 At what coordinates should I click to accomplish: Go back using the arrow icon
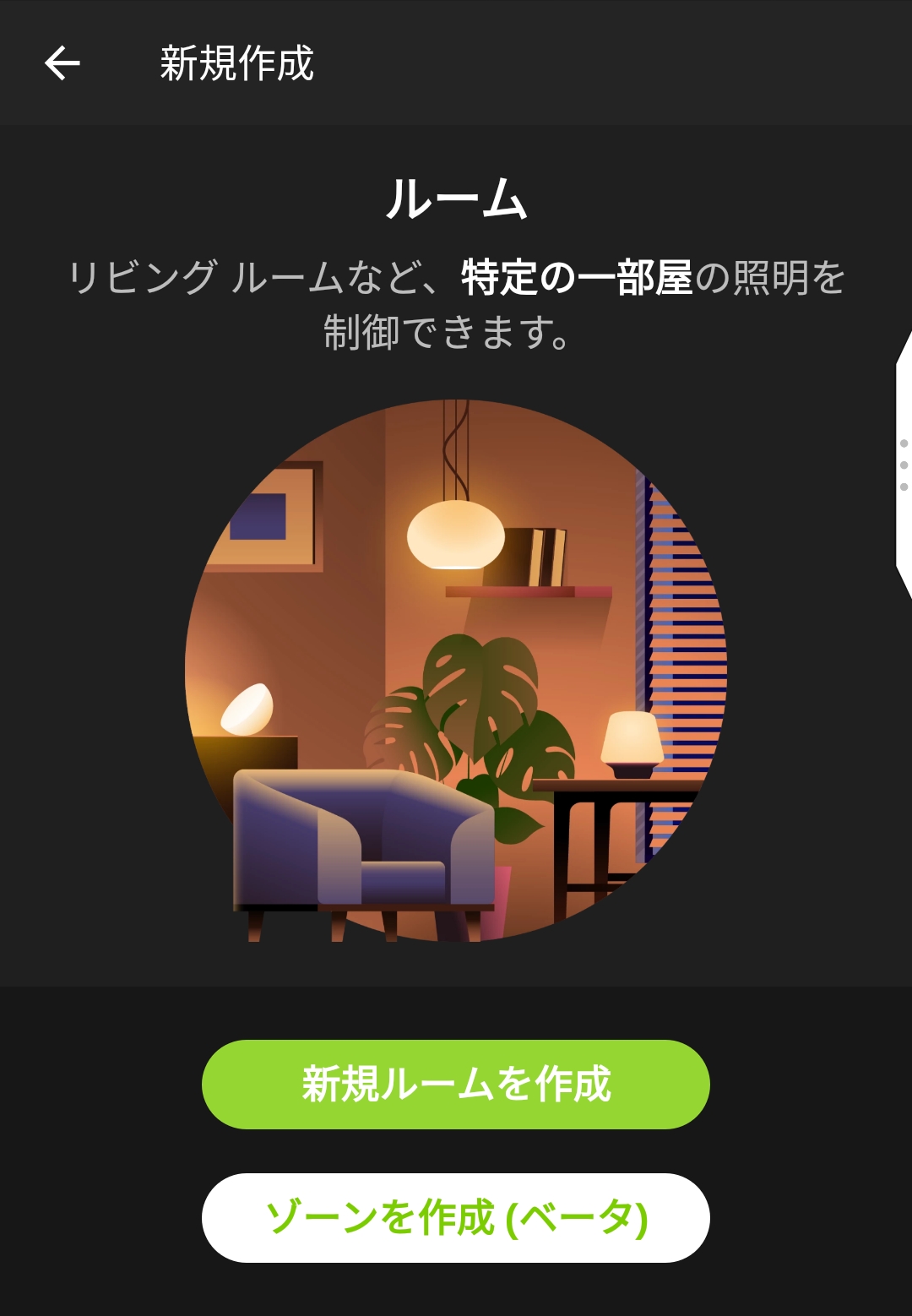click(62, 63)
